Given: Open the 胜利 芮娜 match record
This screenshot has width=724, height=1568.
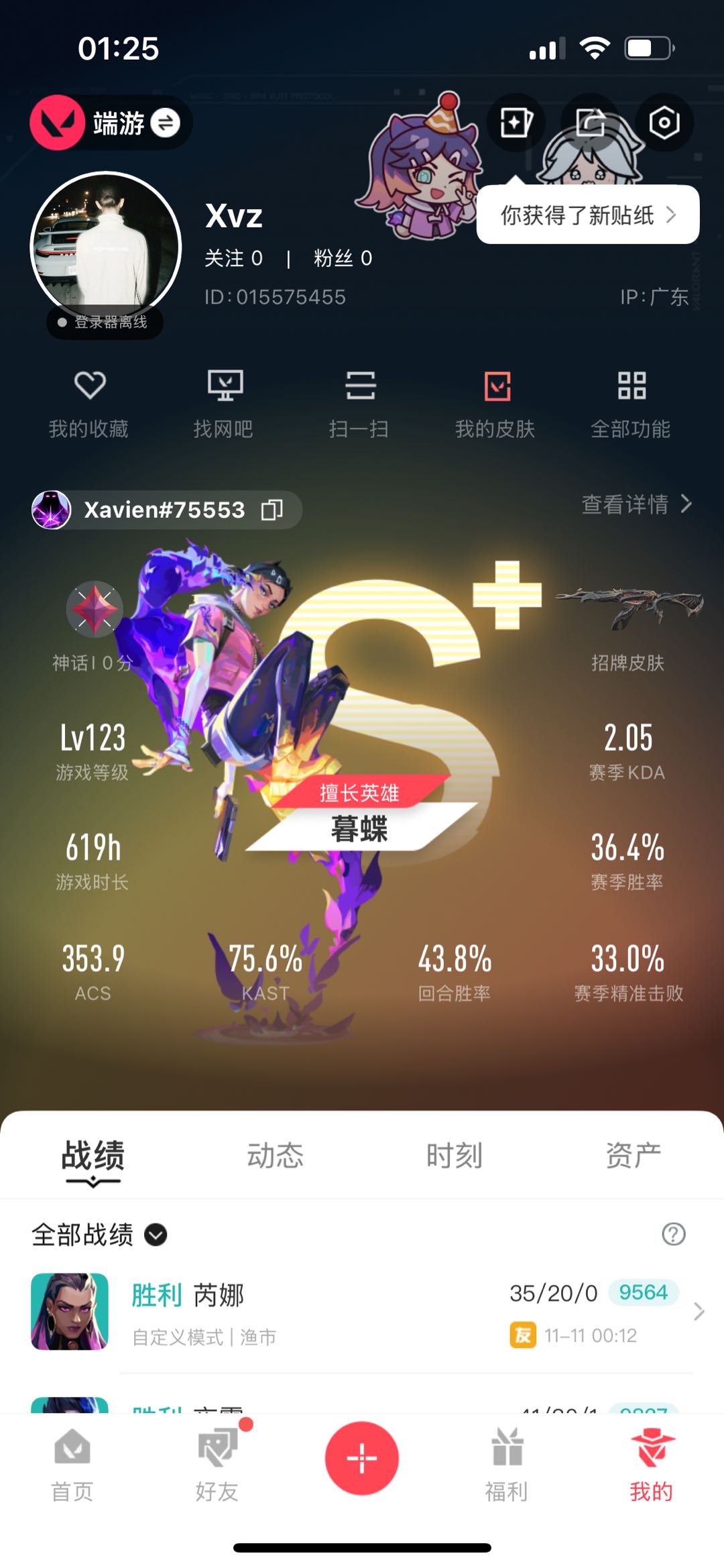Looking at the screenshot, I should pyautogui.click(x=362, y=1312).
